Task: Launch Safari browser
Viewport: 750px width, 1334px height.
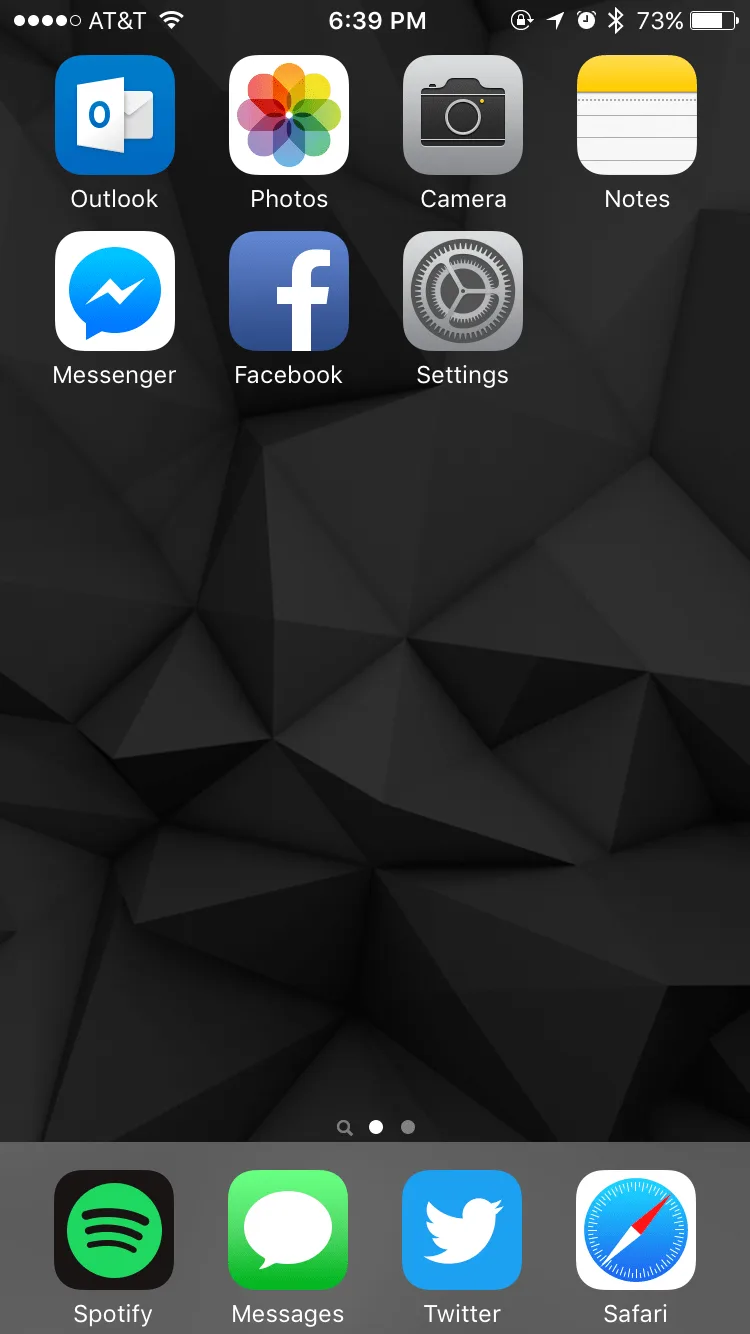Action: pyautogui.click(x=636, y=1230)
